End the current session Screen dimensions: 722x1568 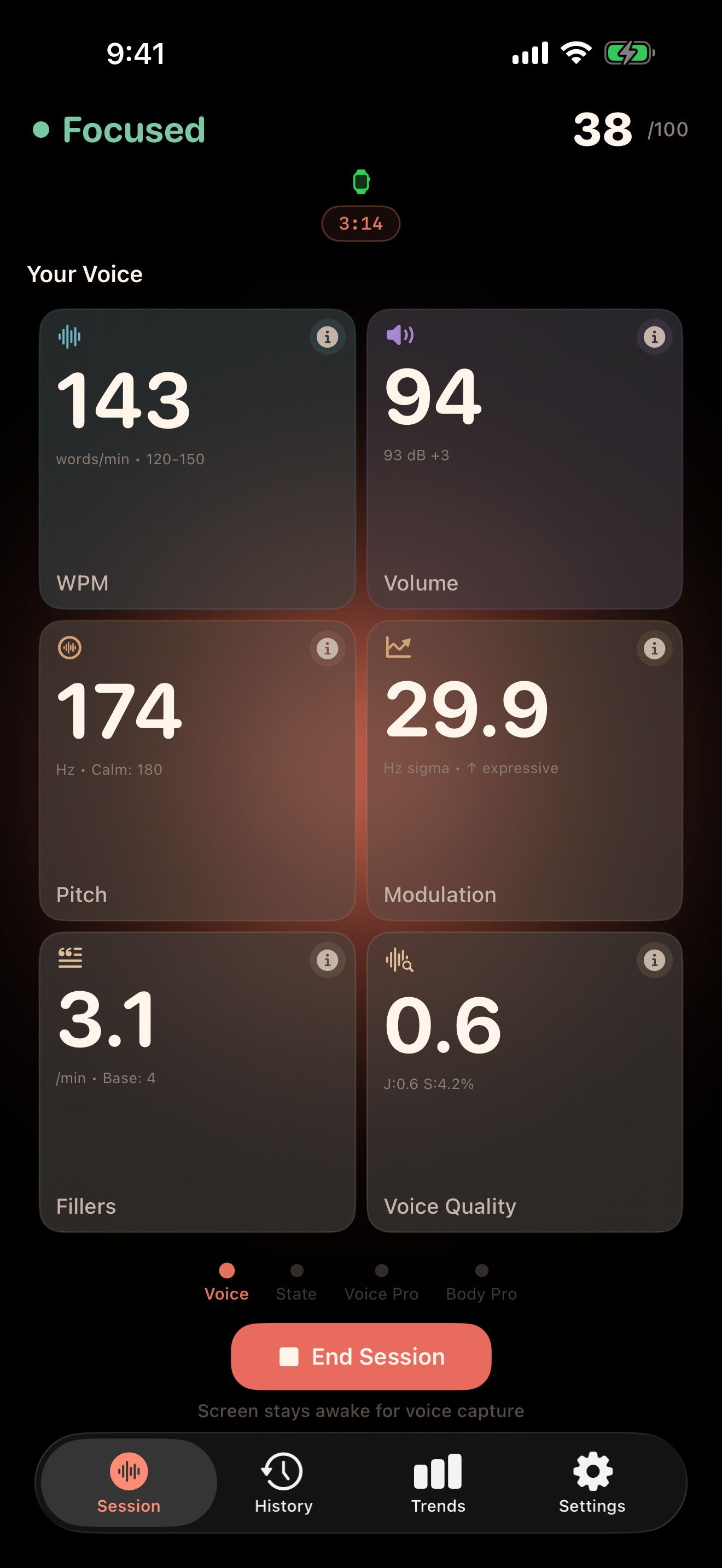(x=361, y=1357)
